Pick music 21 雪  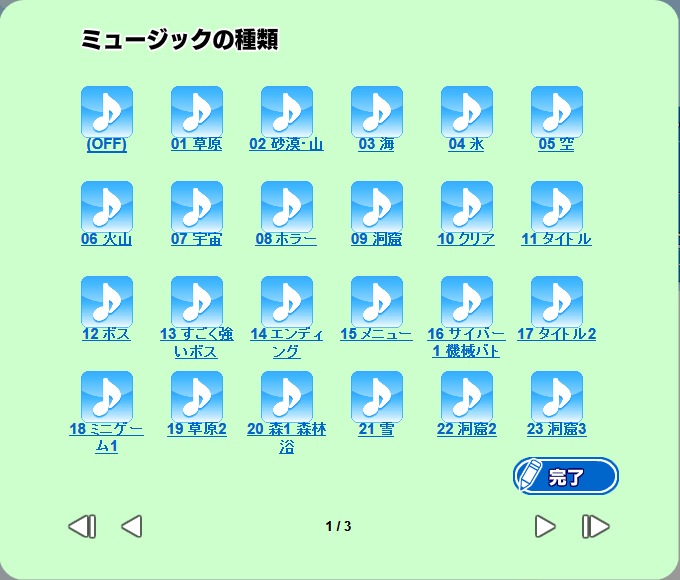tap(377, 397)
